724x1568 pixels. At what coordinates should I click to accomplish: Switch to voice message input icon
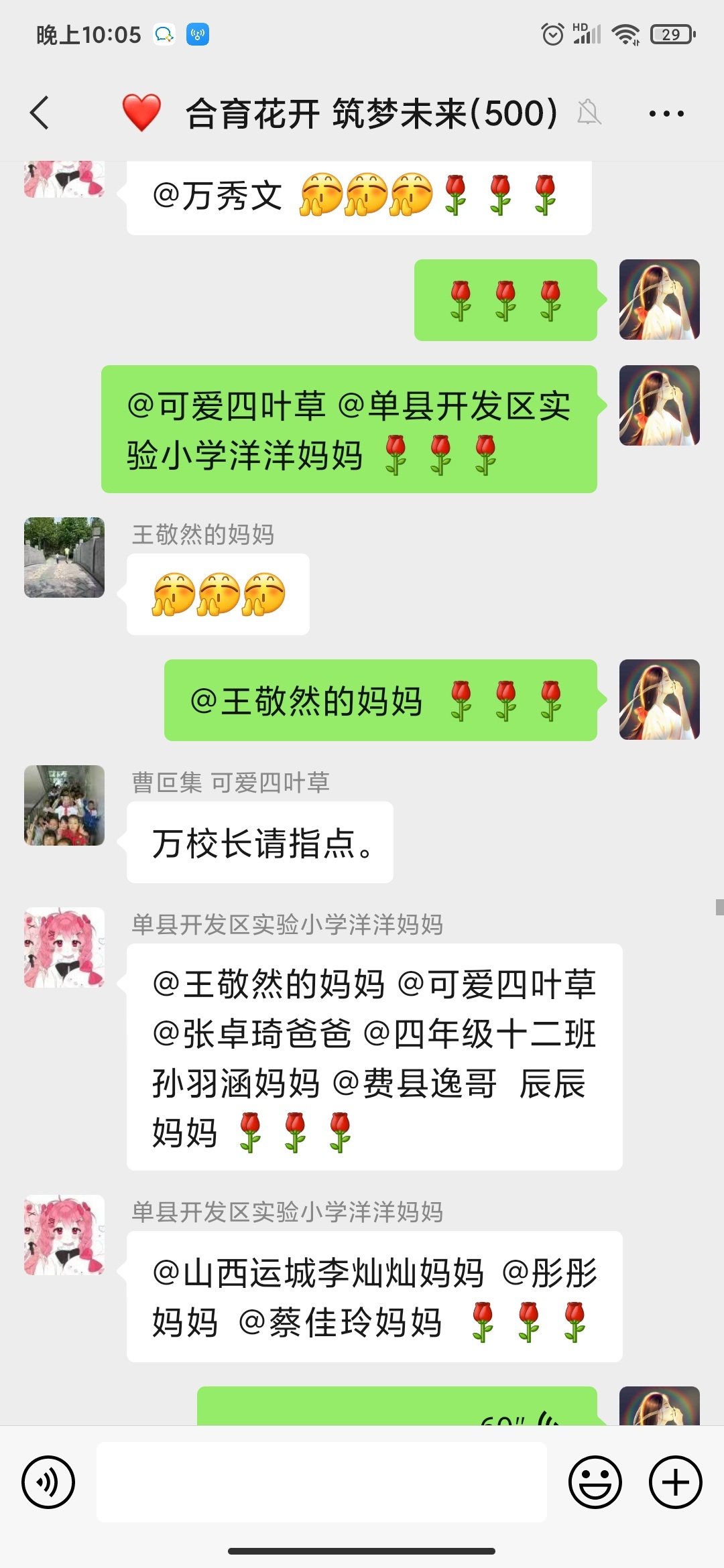(x=48, y=1482)
